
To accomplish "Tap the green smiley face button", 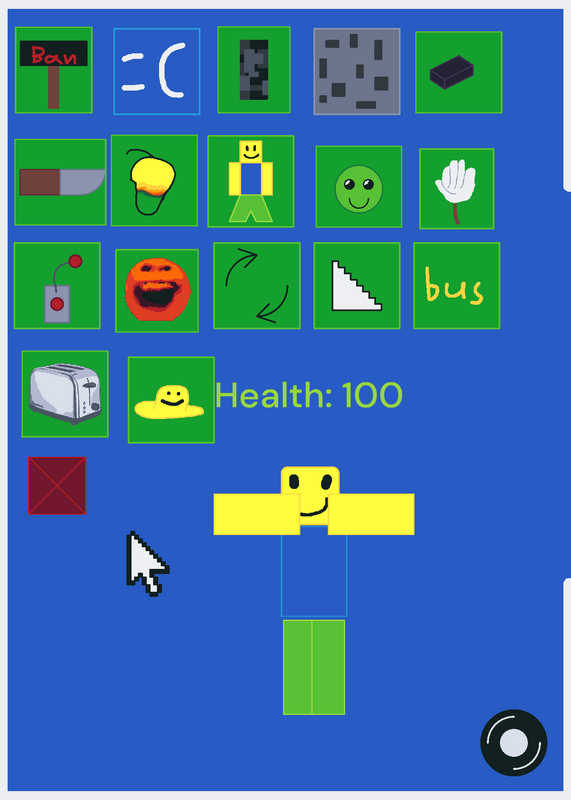I will pyautogui.click(x=359, y=187).
